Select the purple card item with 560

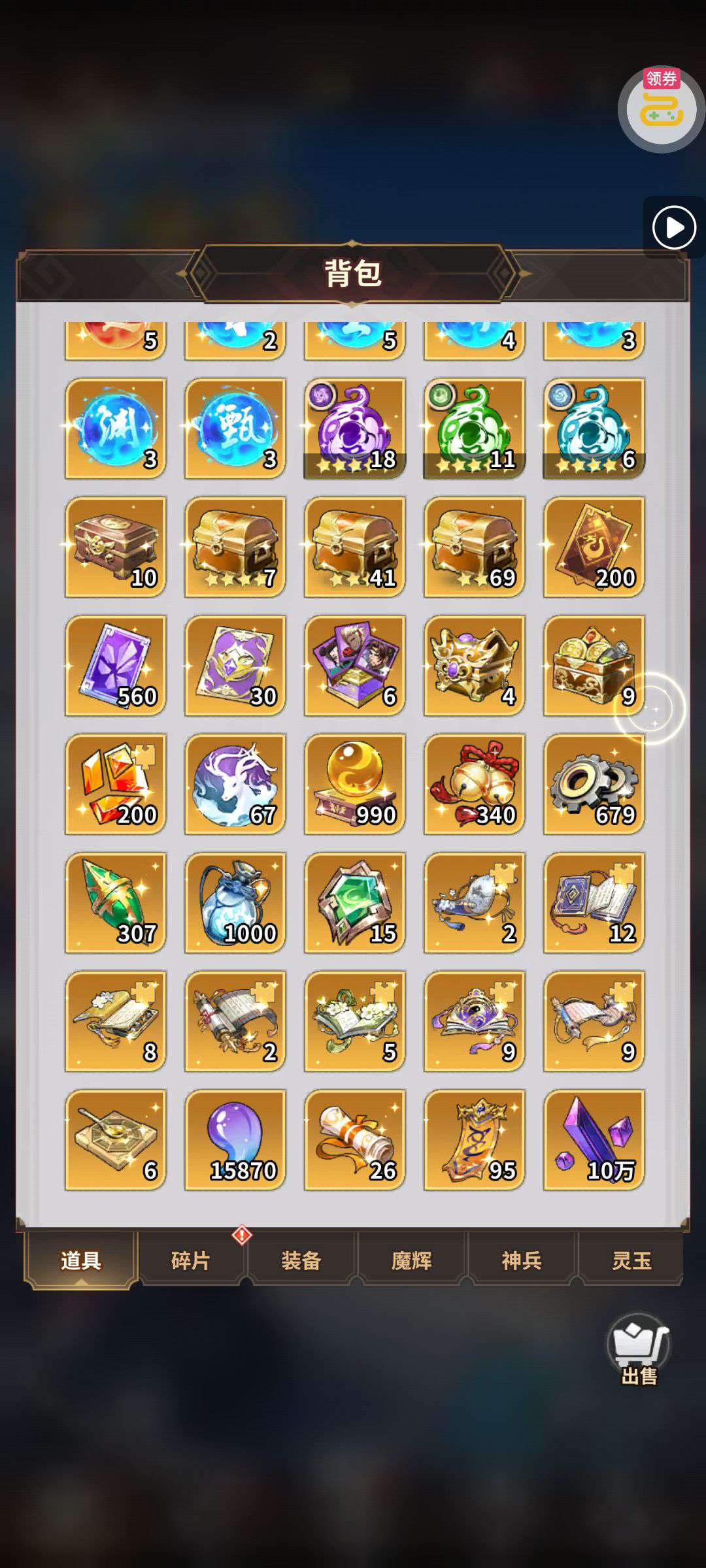tap(115, 665)
